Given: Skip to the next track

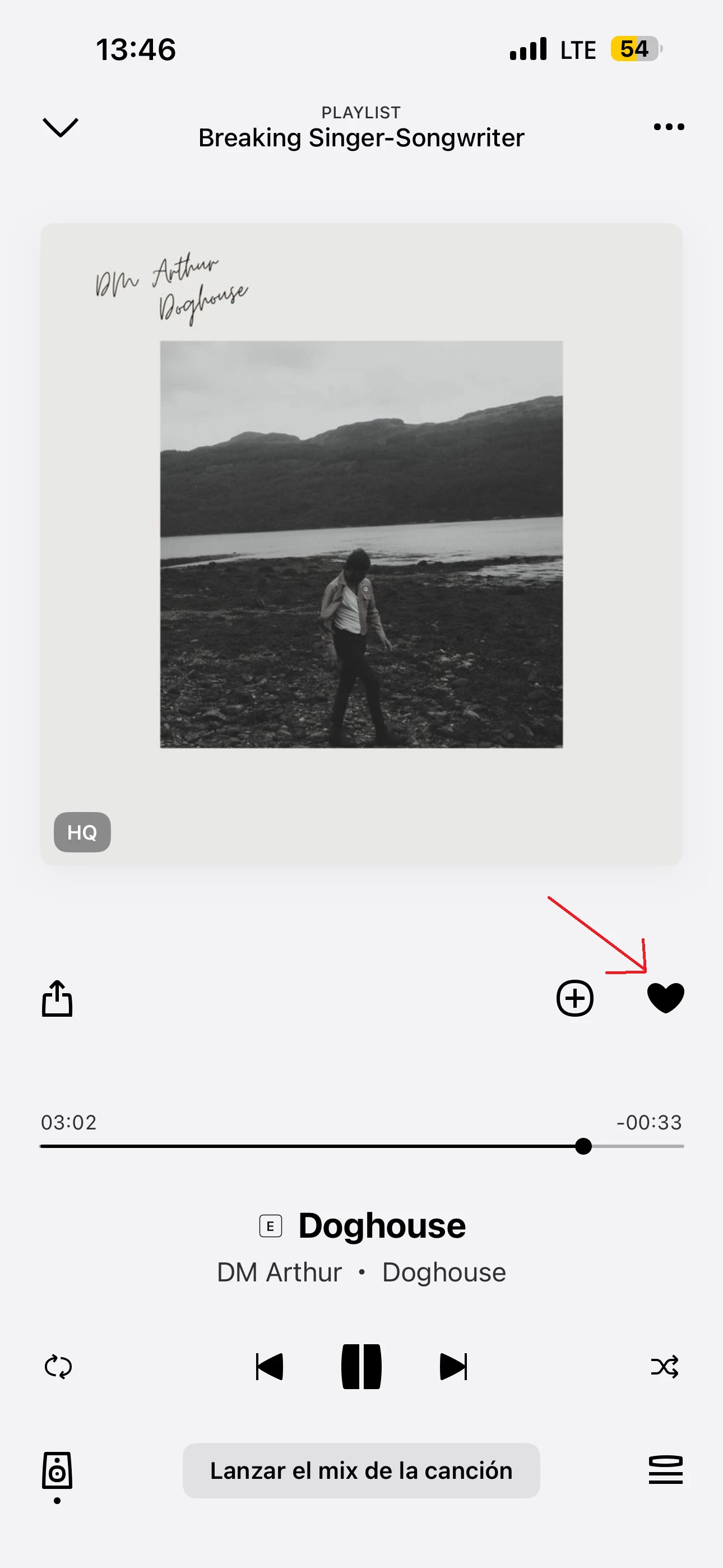Looking at the screenshot, I should click(453, 1367).
